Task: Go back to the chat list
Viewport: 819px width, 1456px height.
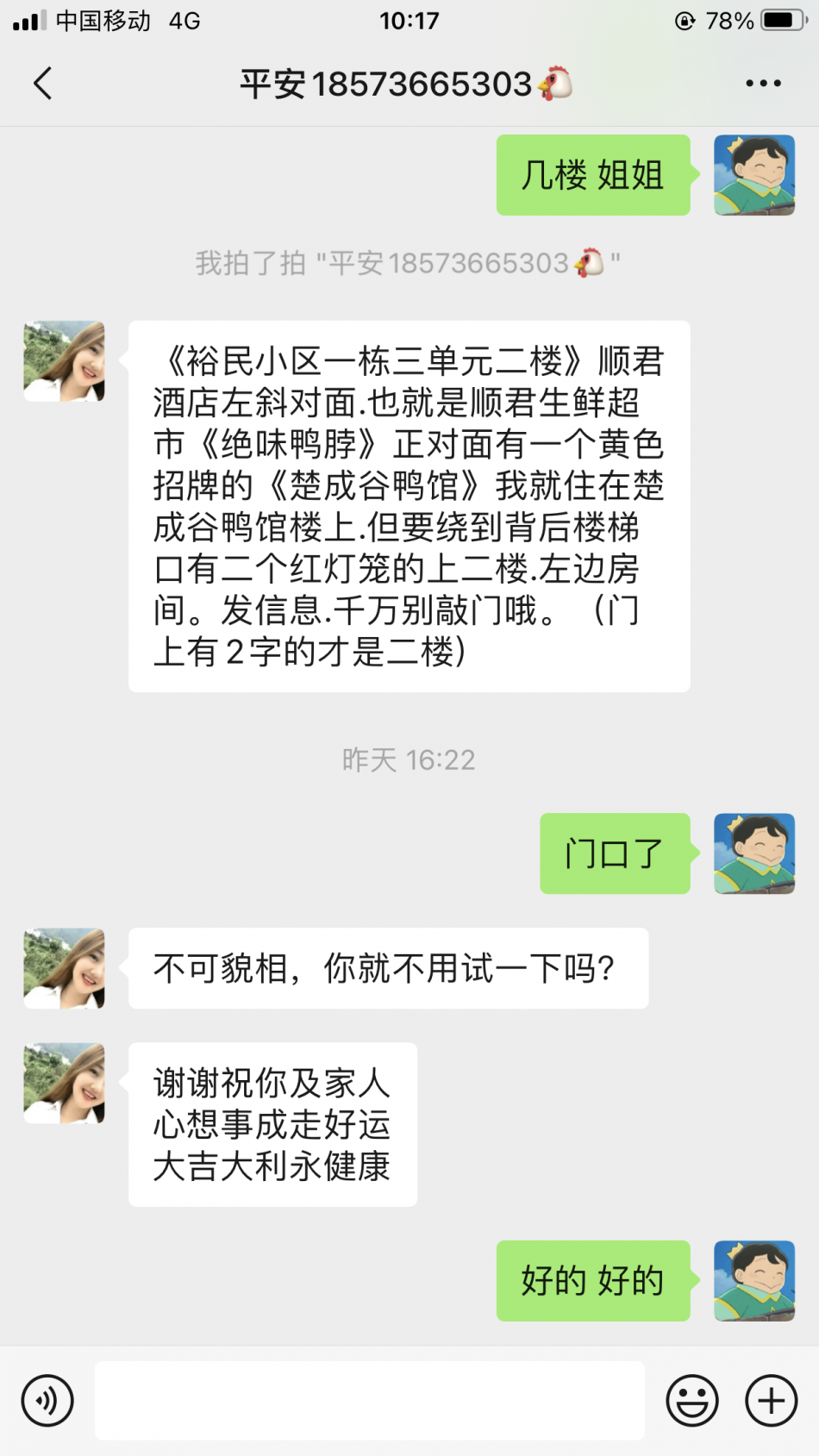Action: (x=43, y=84)
